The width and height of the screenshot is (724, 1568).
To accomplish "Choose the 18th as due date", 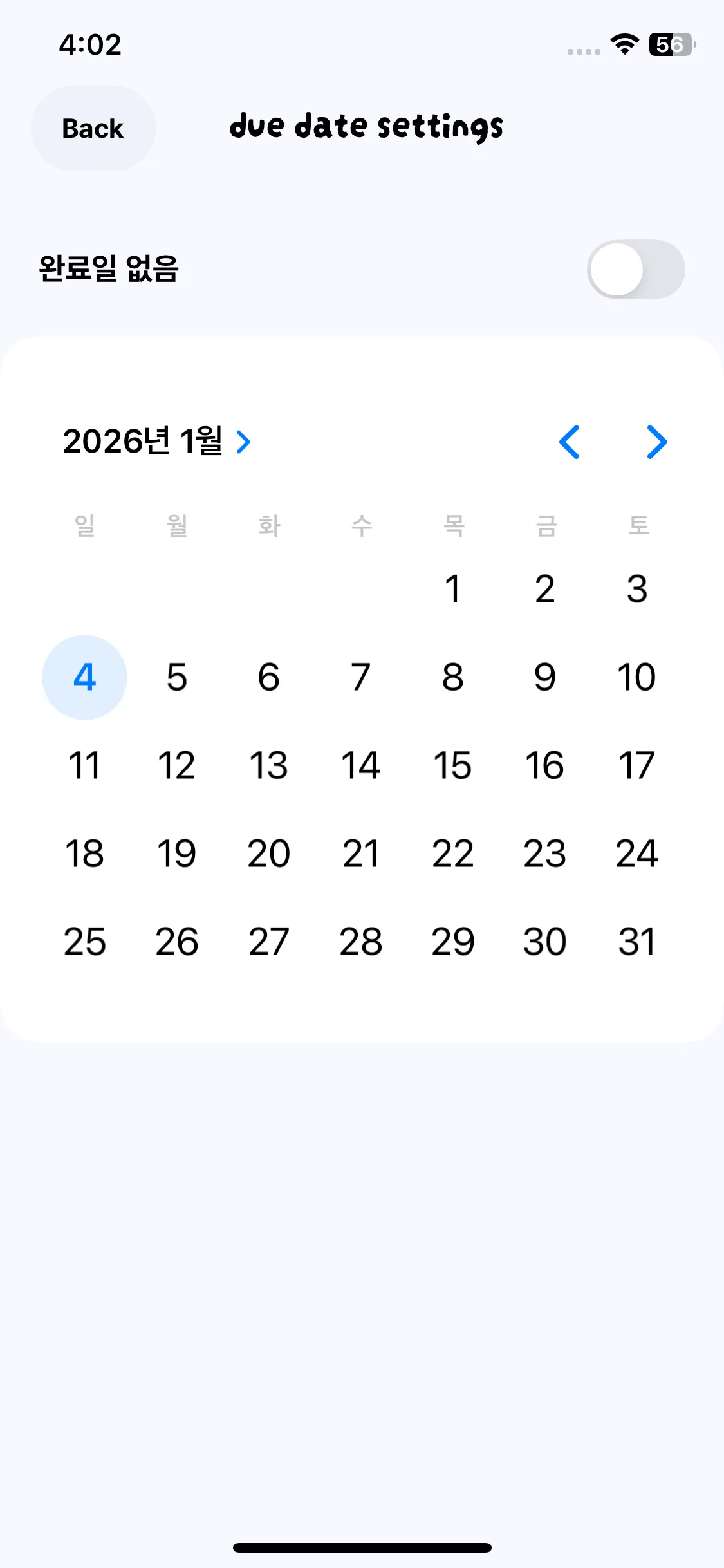I will click(84, 854).
